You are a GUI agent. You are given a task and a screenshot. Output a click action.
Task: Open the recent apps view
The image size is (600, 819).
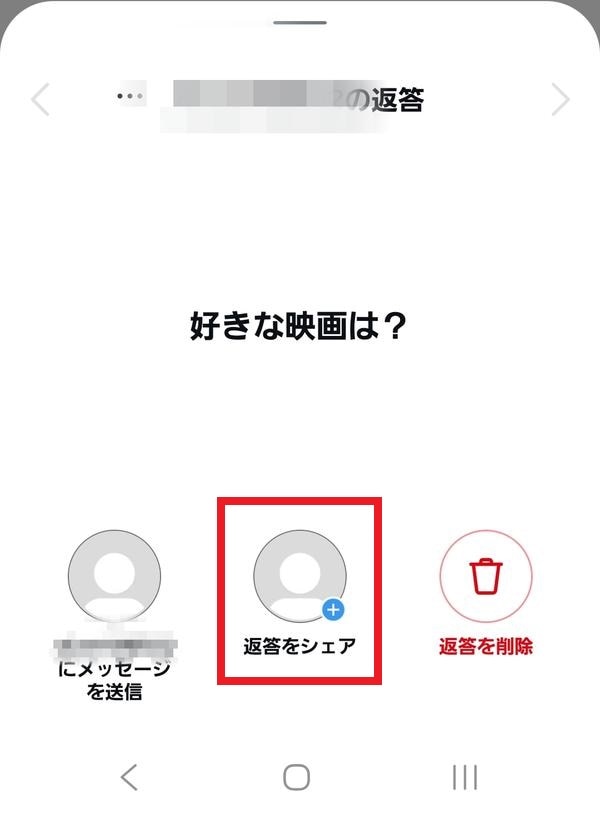465,777
